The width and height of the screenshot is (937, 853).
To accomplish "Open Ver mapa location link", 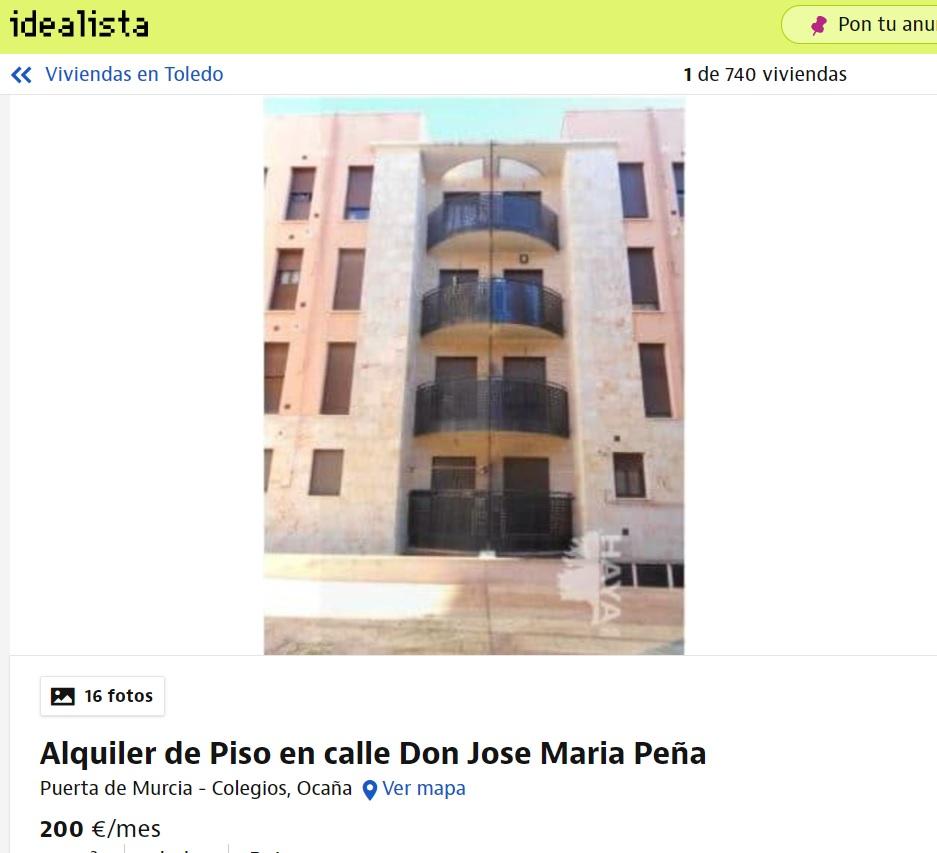I will (x=414, y=788).
